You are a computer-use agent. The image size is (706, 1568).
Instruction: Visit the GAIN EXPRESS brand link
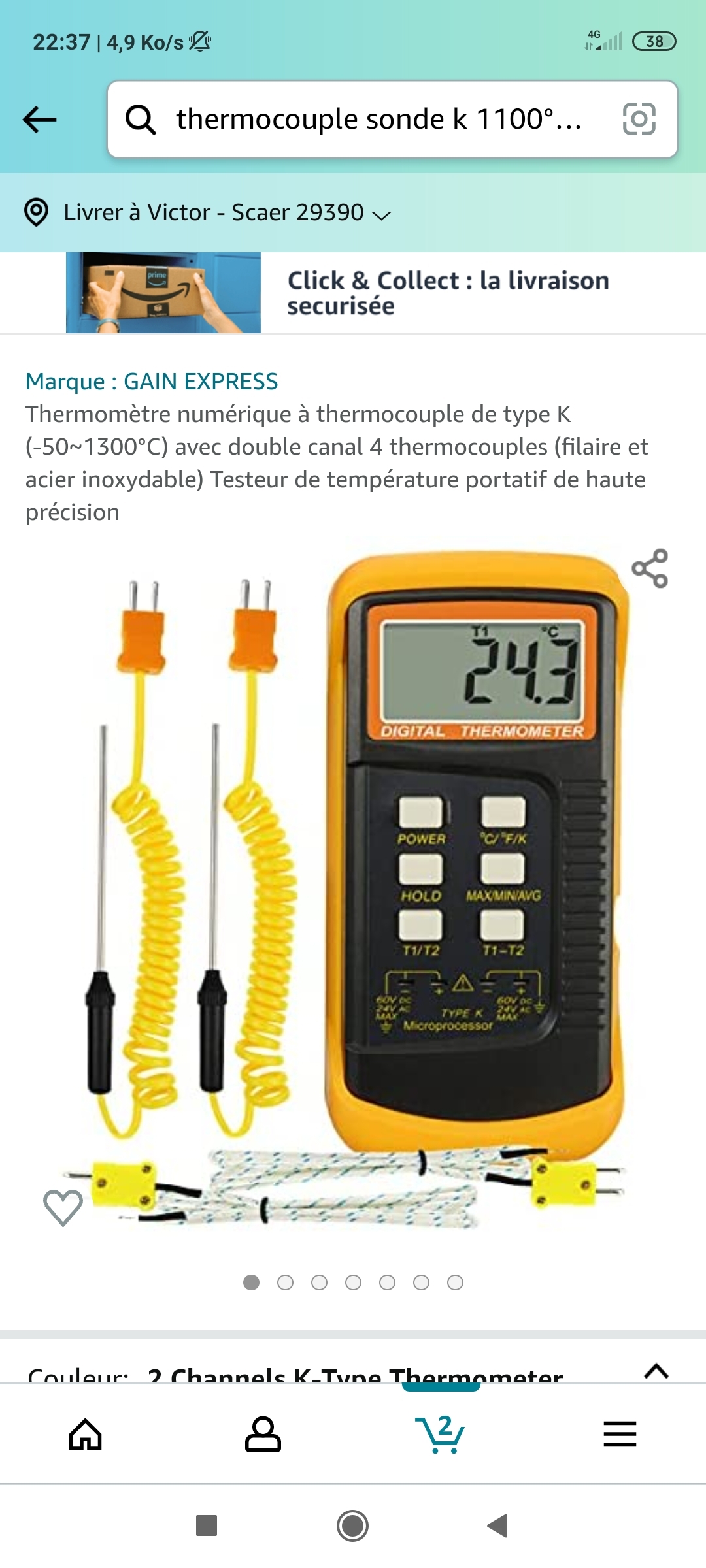[x=152, y=382]
